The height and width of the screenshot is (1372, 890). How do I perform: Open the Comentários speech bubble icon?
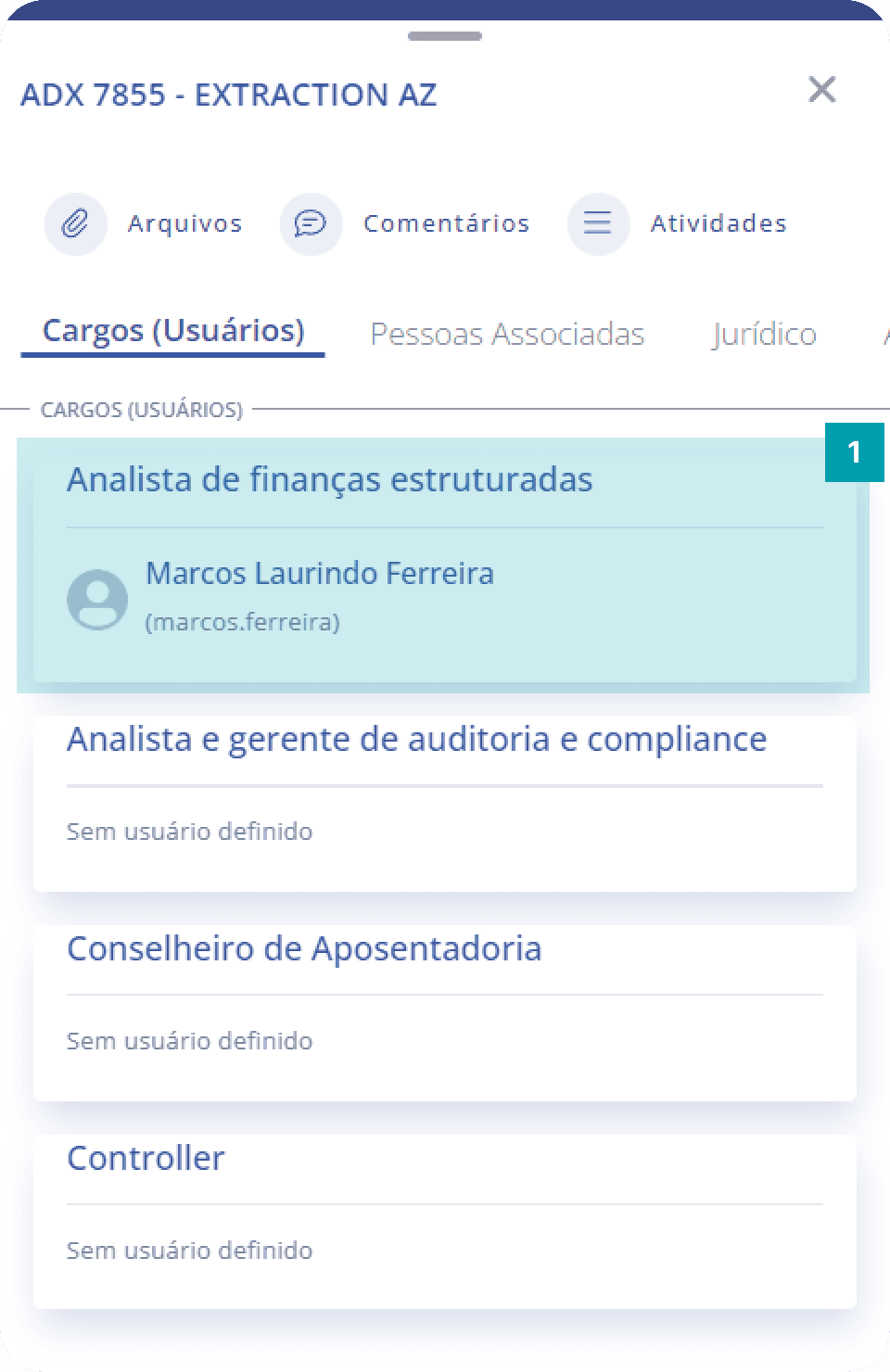(311, 223)
